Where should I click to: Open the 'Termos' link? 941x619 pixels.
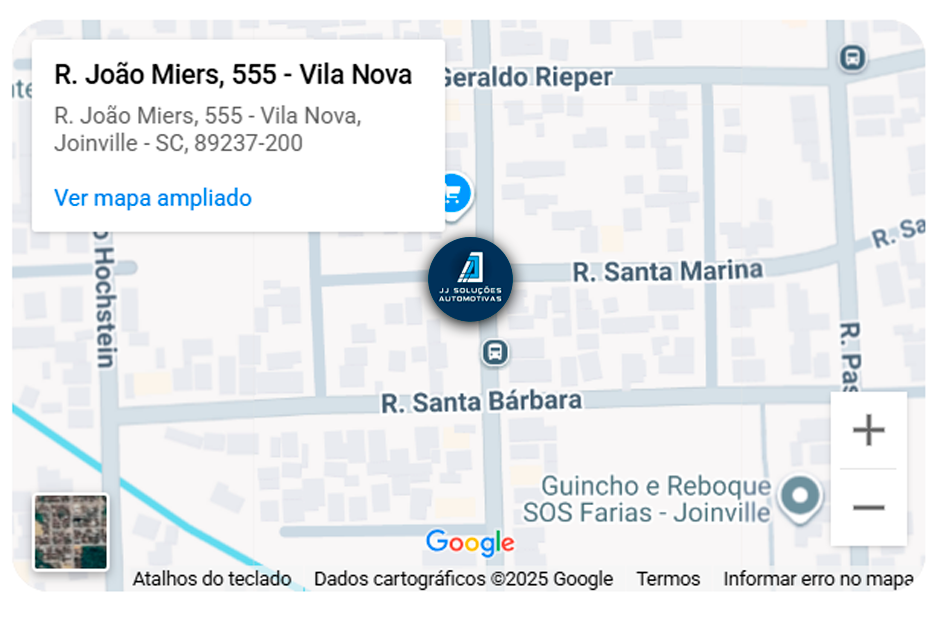(x=668, y=578)
